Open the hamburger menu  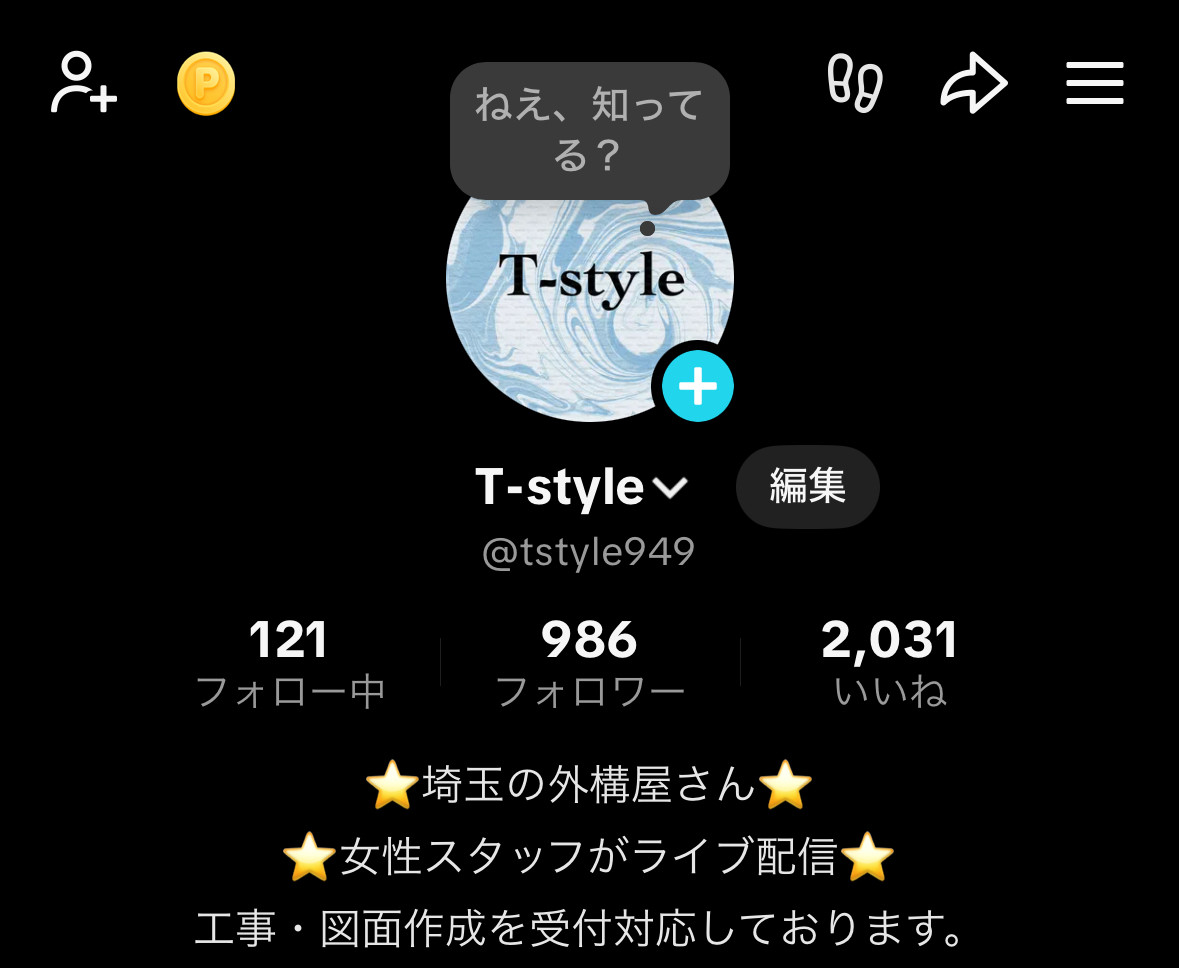1095,83
